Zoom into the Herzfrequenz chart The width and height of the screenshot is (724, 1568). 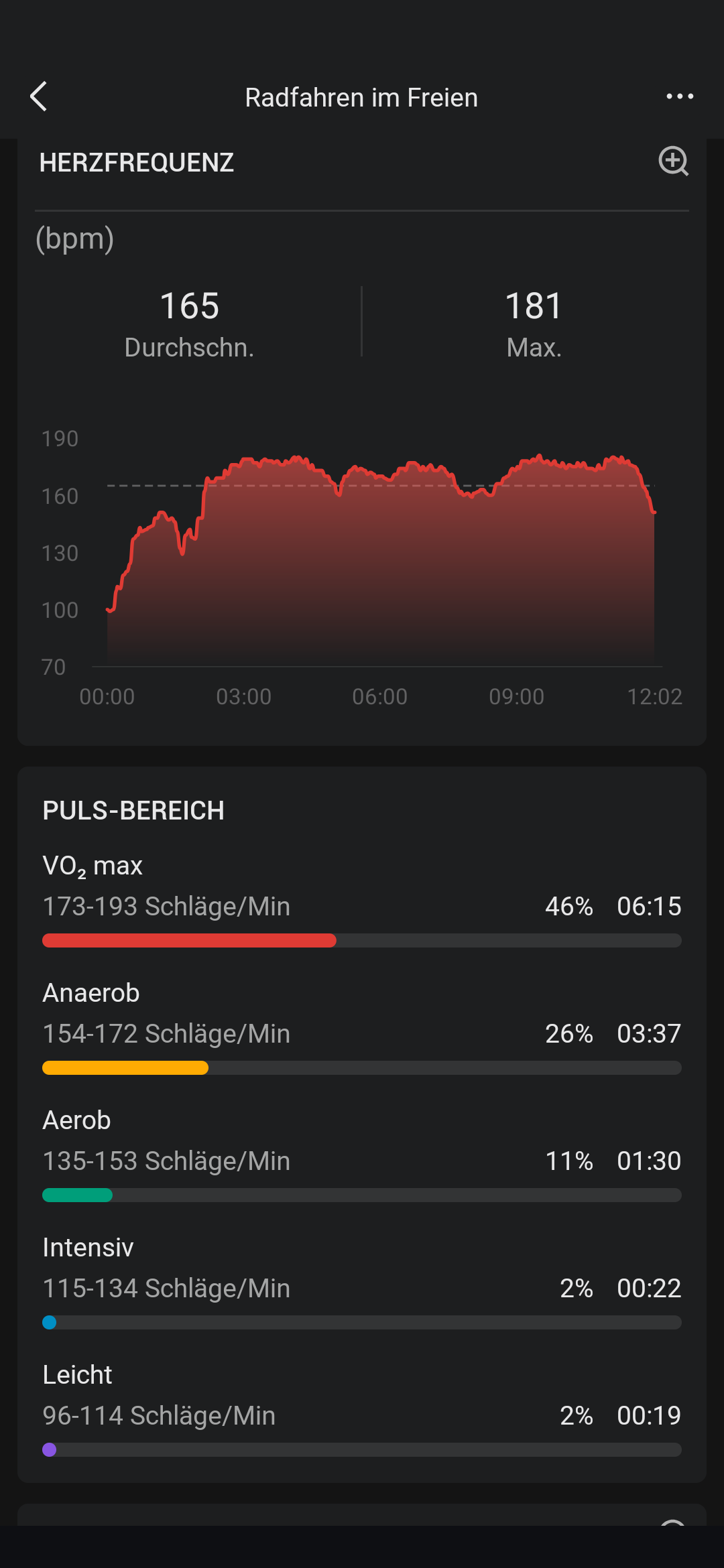point(674,161)
